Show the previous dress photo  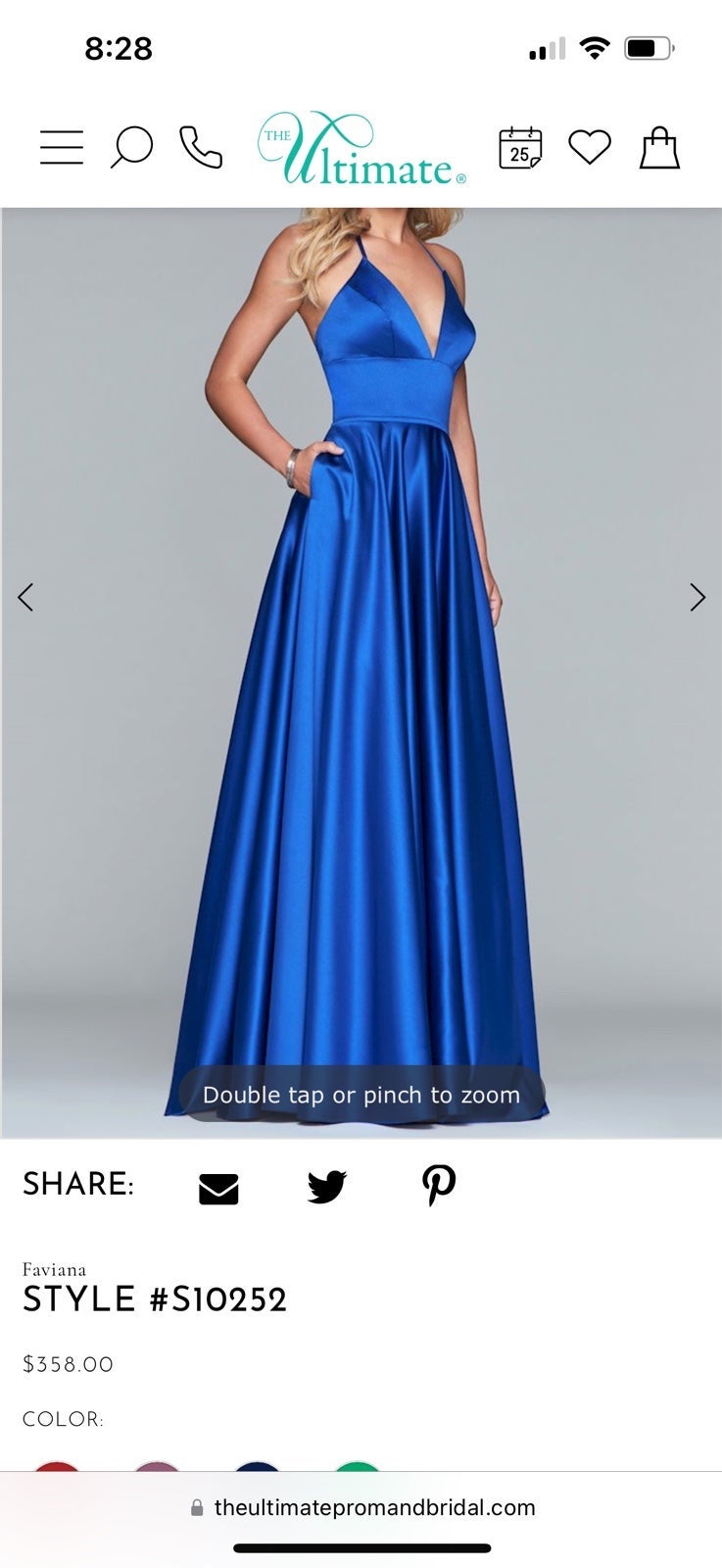click(25, 597)
